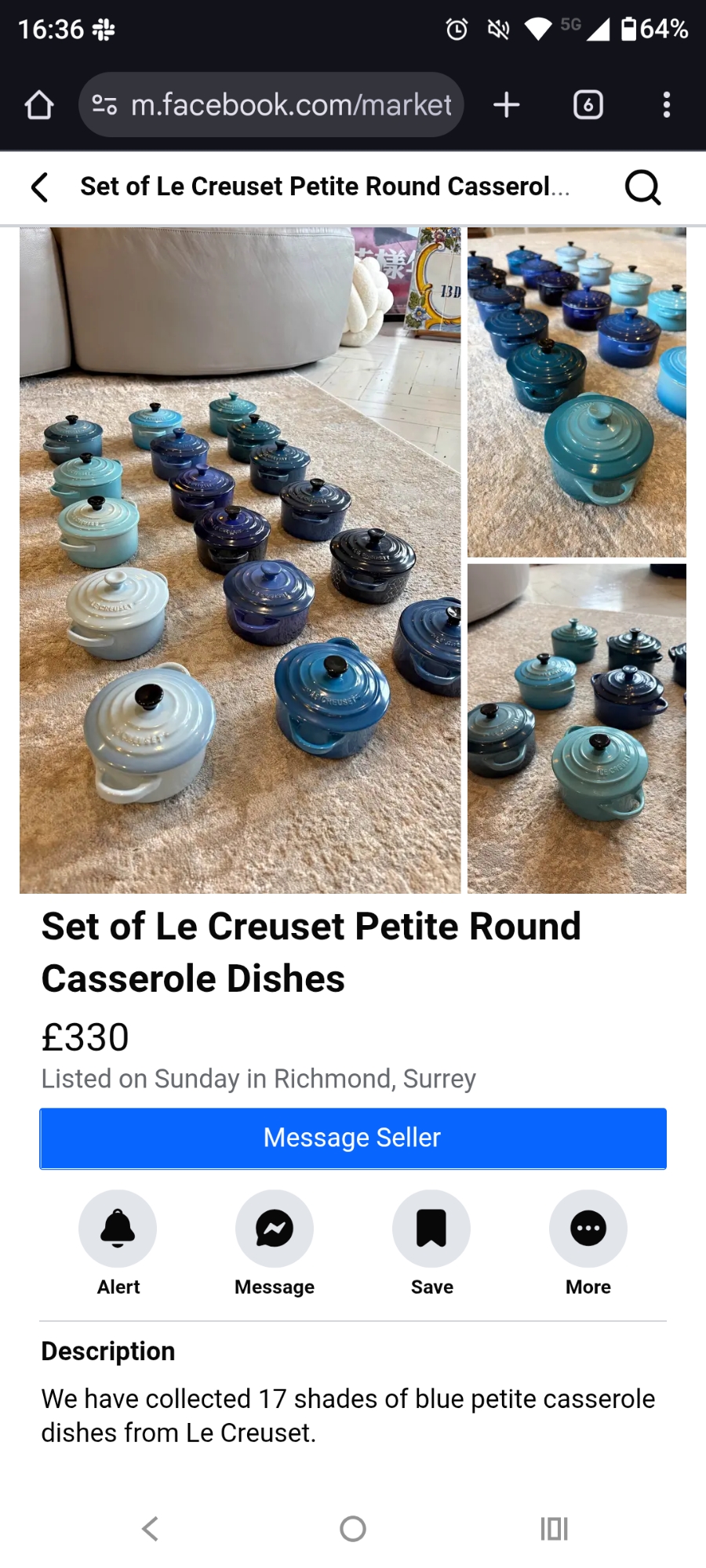The width and height of the screenshot is (706, 1568).
Task: Open Messenger via the Message icon
Action: [275, 1229]
